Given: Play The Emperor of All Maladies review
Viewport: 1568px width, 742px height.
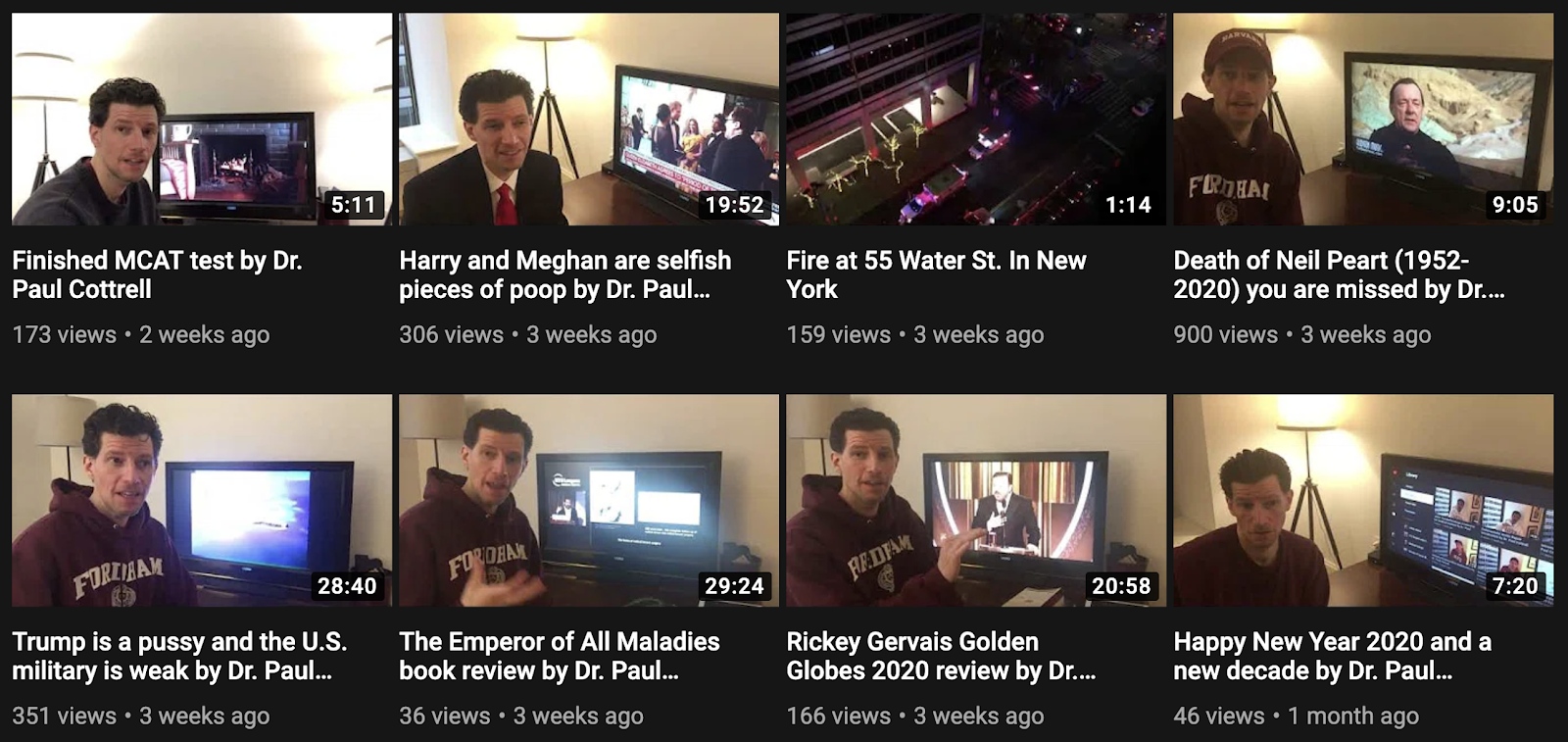Looking at the screenshot, I should coord(588,500).
